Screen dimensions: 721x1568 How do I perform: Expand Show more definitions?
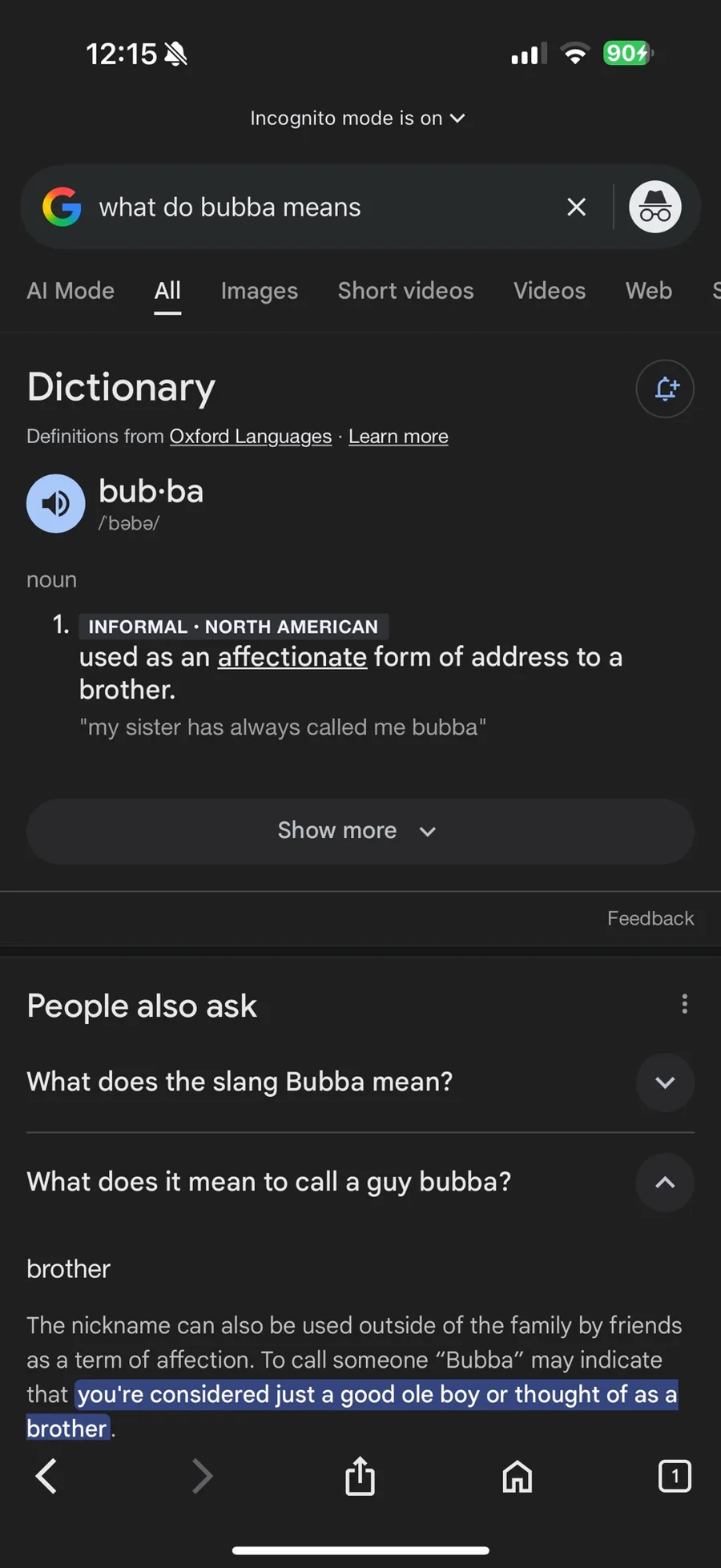pyautogui.click(x=360, y=831)
